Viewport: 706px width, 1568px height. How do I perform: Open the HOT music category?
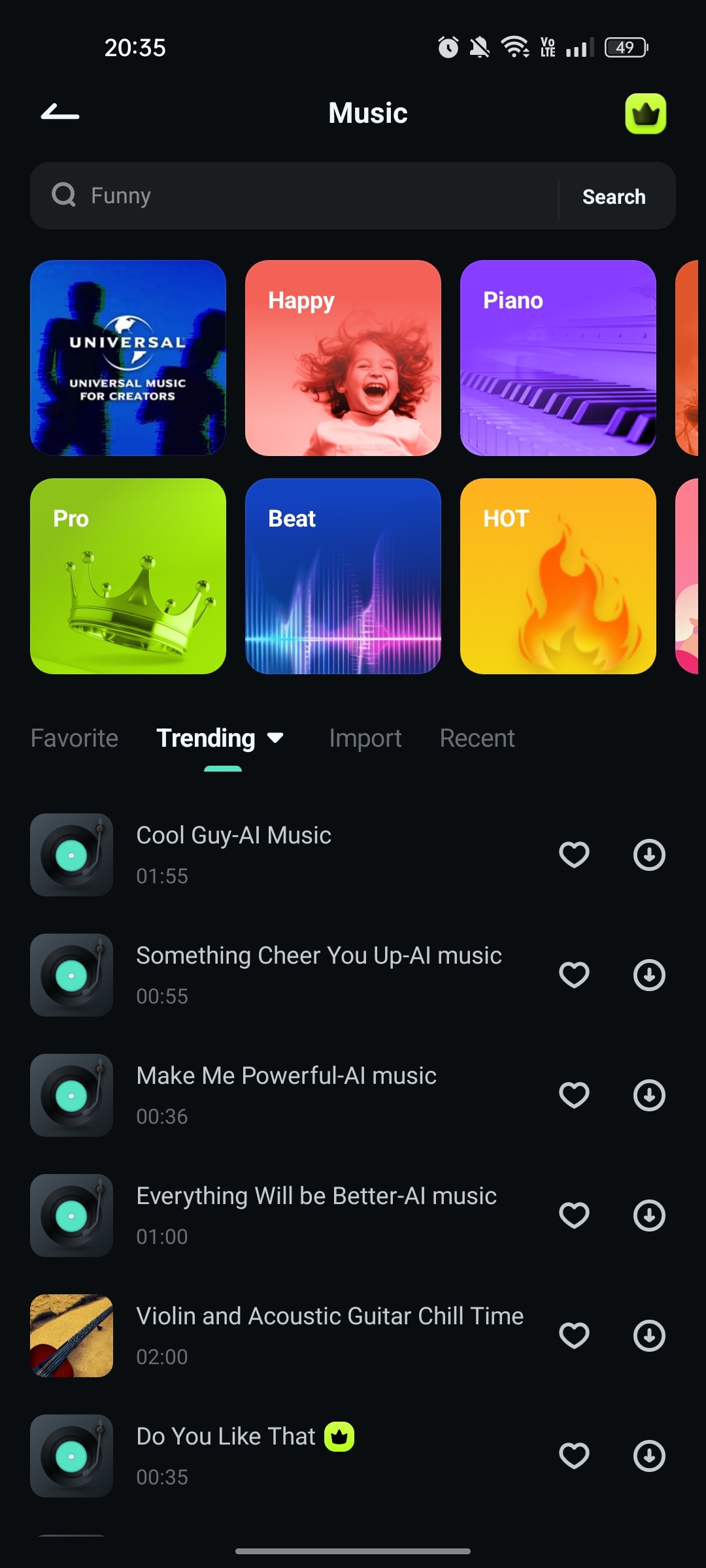[x=558, y=576]
